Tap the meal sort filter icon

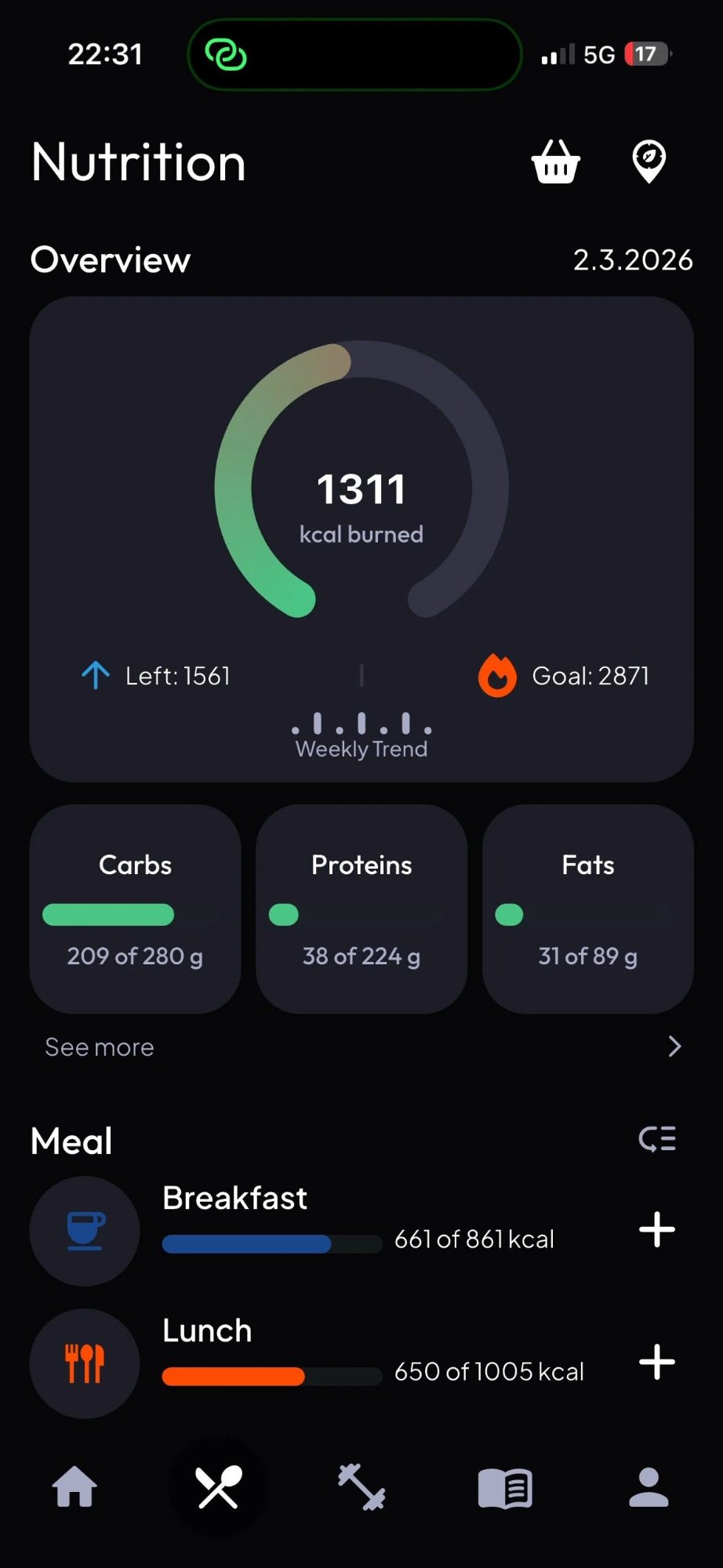[658, 1139]
